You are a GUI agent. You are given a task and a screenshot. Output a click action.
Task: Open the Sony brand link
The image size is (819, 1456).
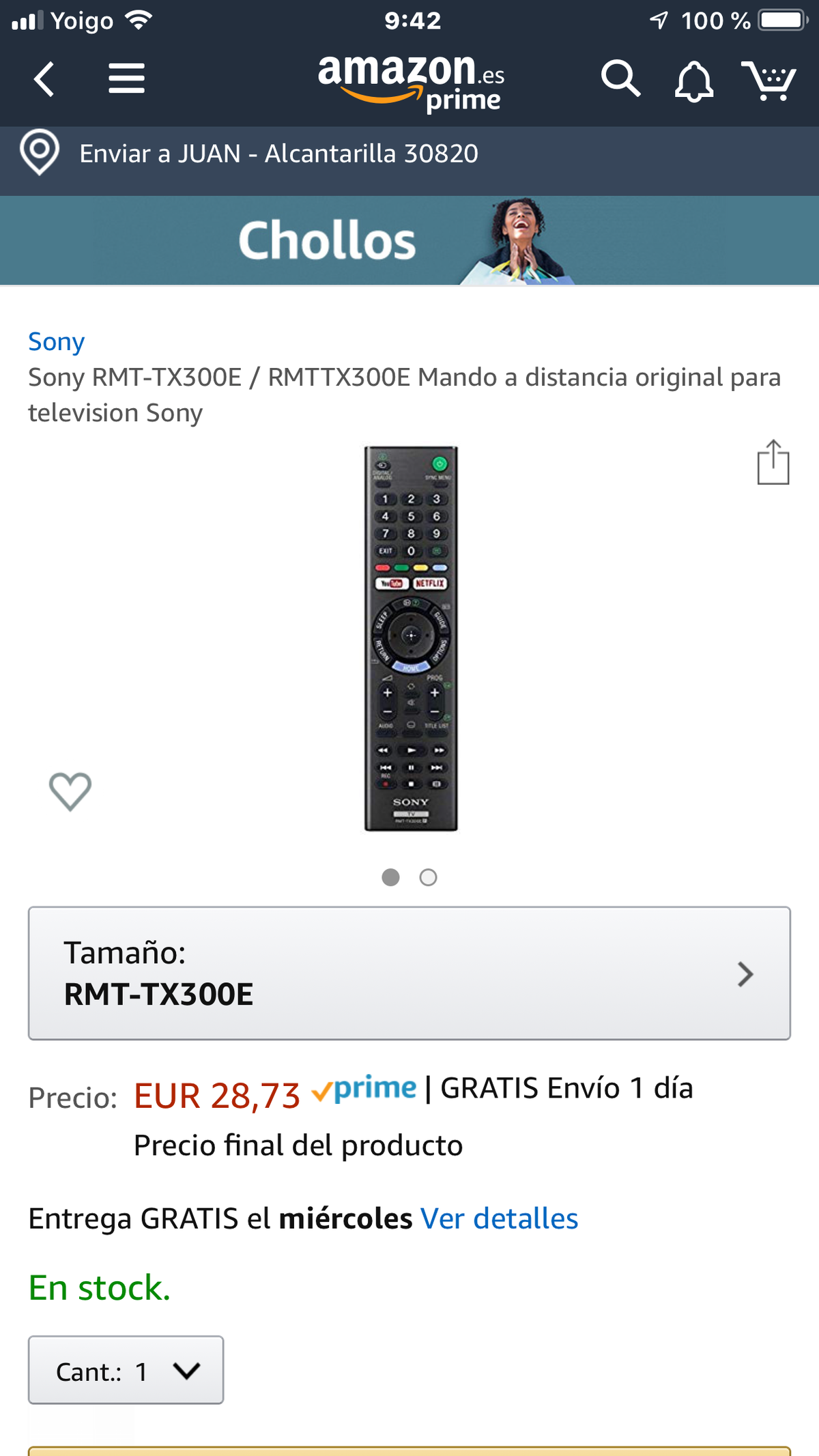(x=56, y=341)
